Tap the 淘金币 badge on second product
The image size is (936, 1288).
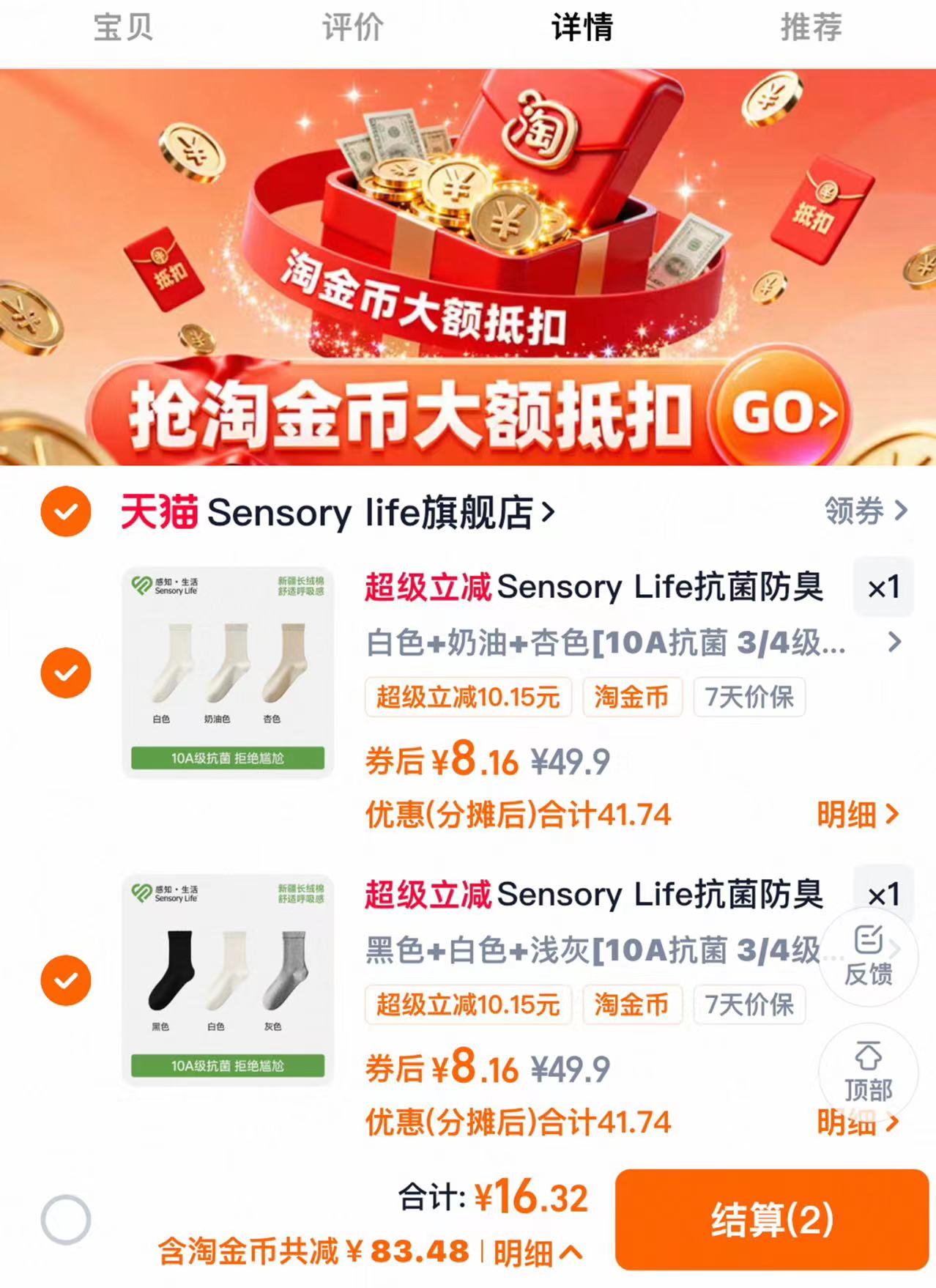click(x=631, y=1007)
